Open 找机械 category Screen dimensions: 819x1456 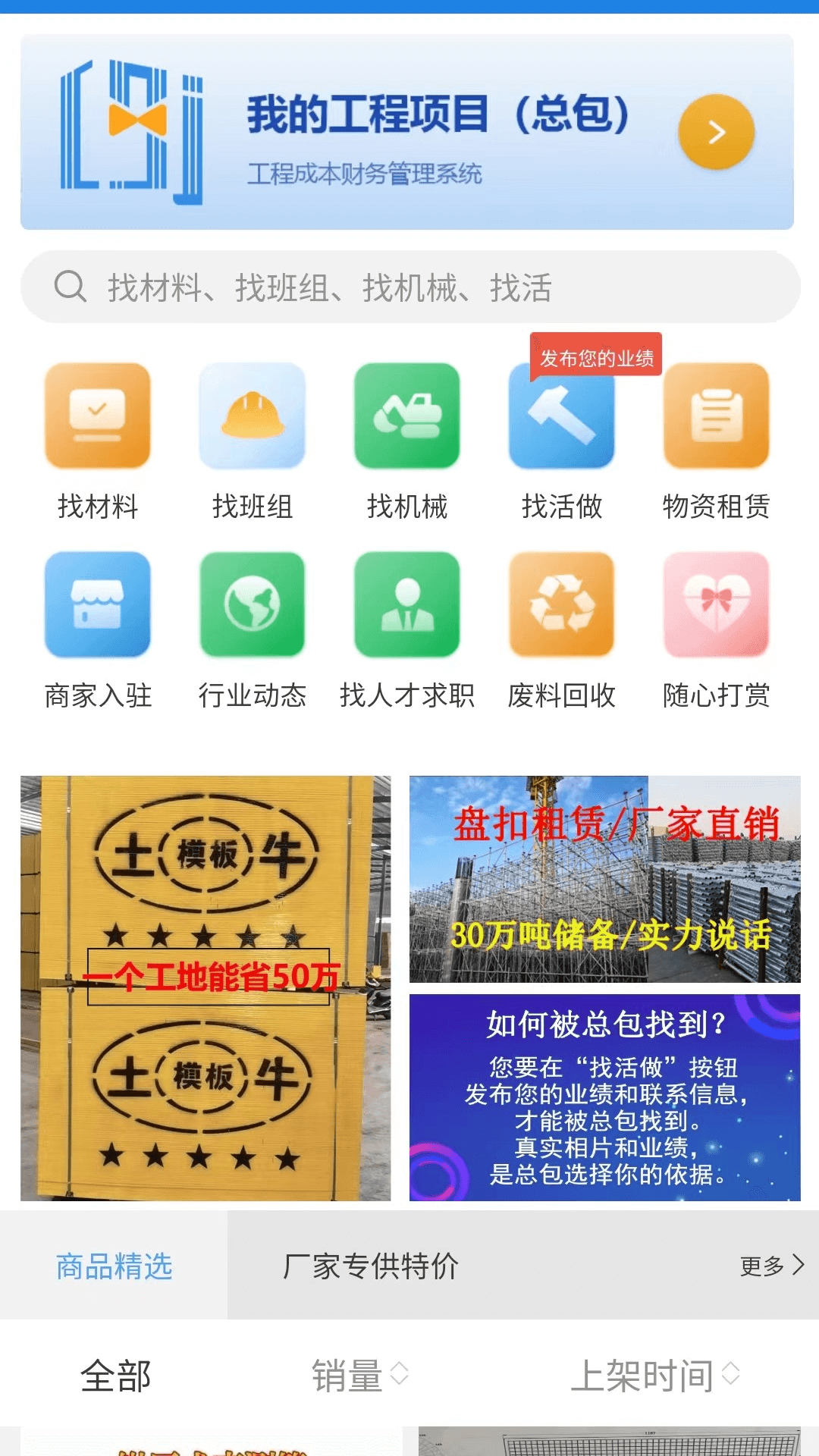pos(407,441)
